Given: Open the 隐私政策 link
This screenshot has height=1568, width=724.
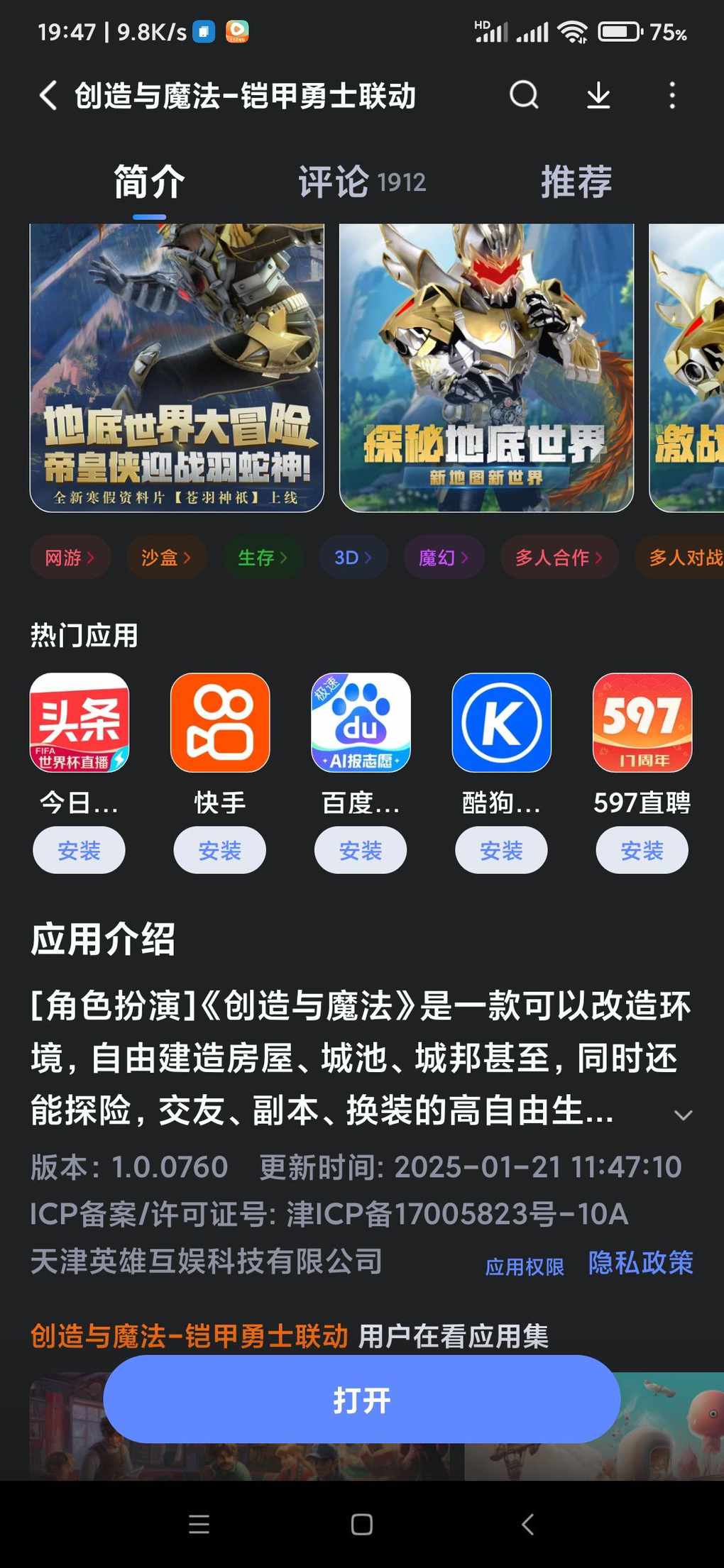Looking at the screenshot, I should (640, 1263).
